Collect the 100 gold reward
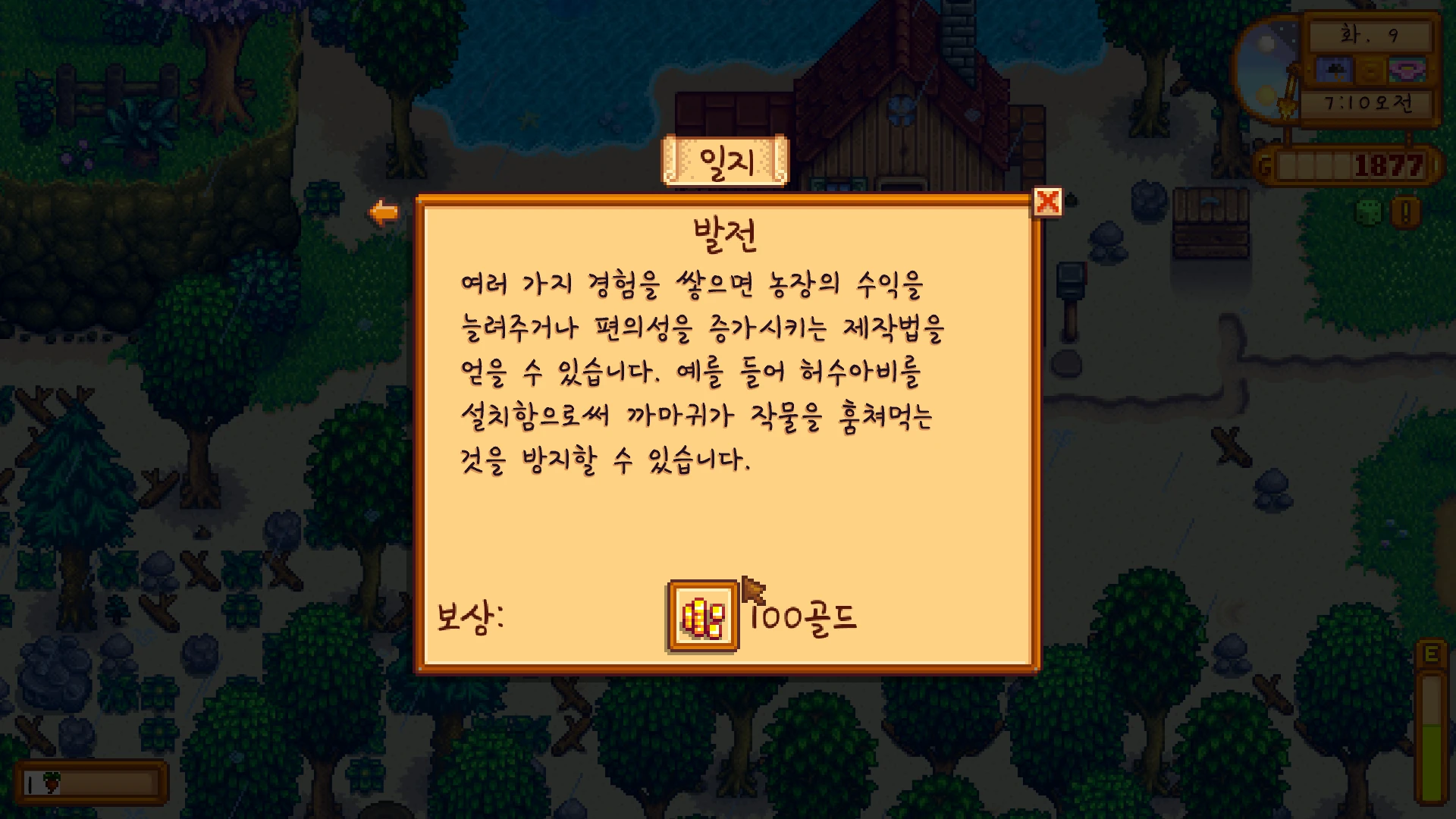The width and height of the screenshot is (1456, 819). click(703, 617)
